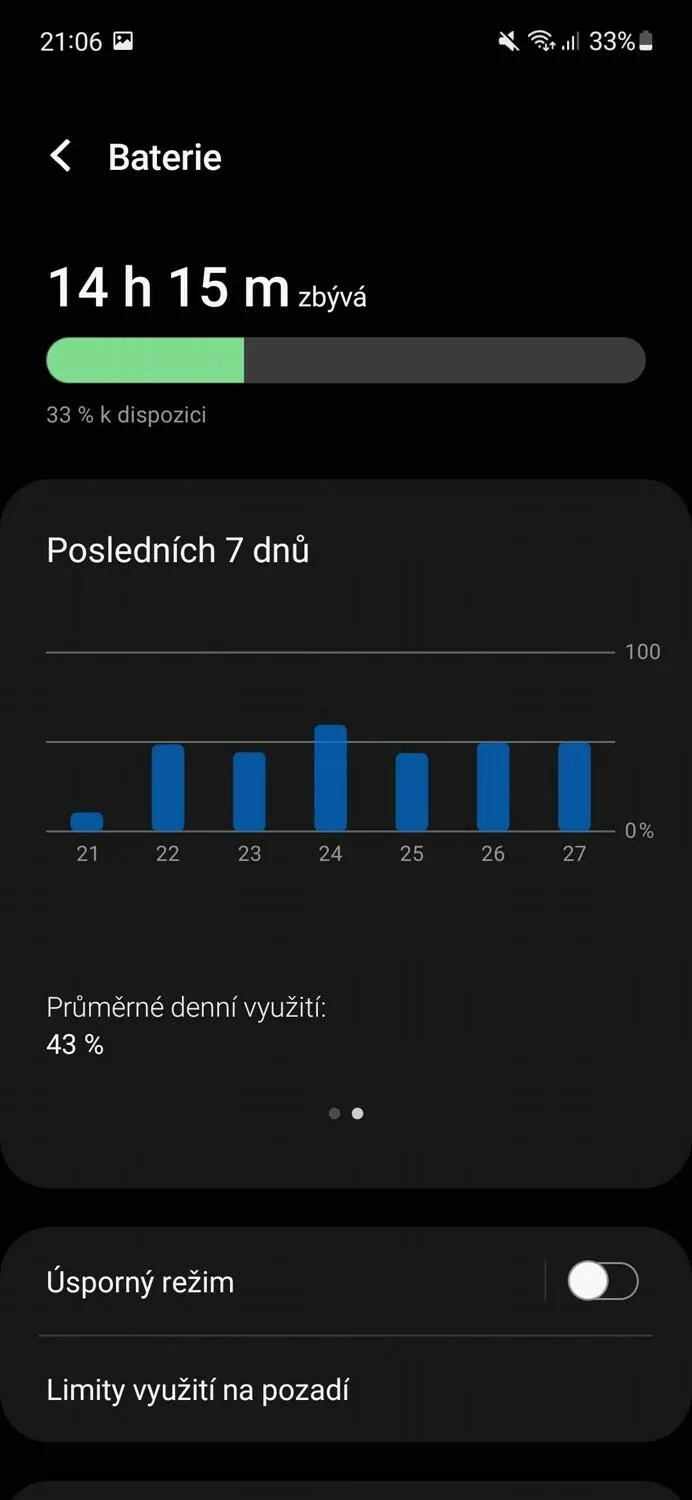Select the bar for day 24

330,778
